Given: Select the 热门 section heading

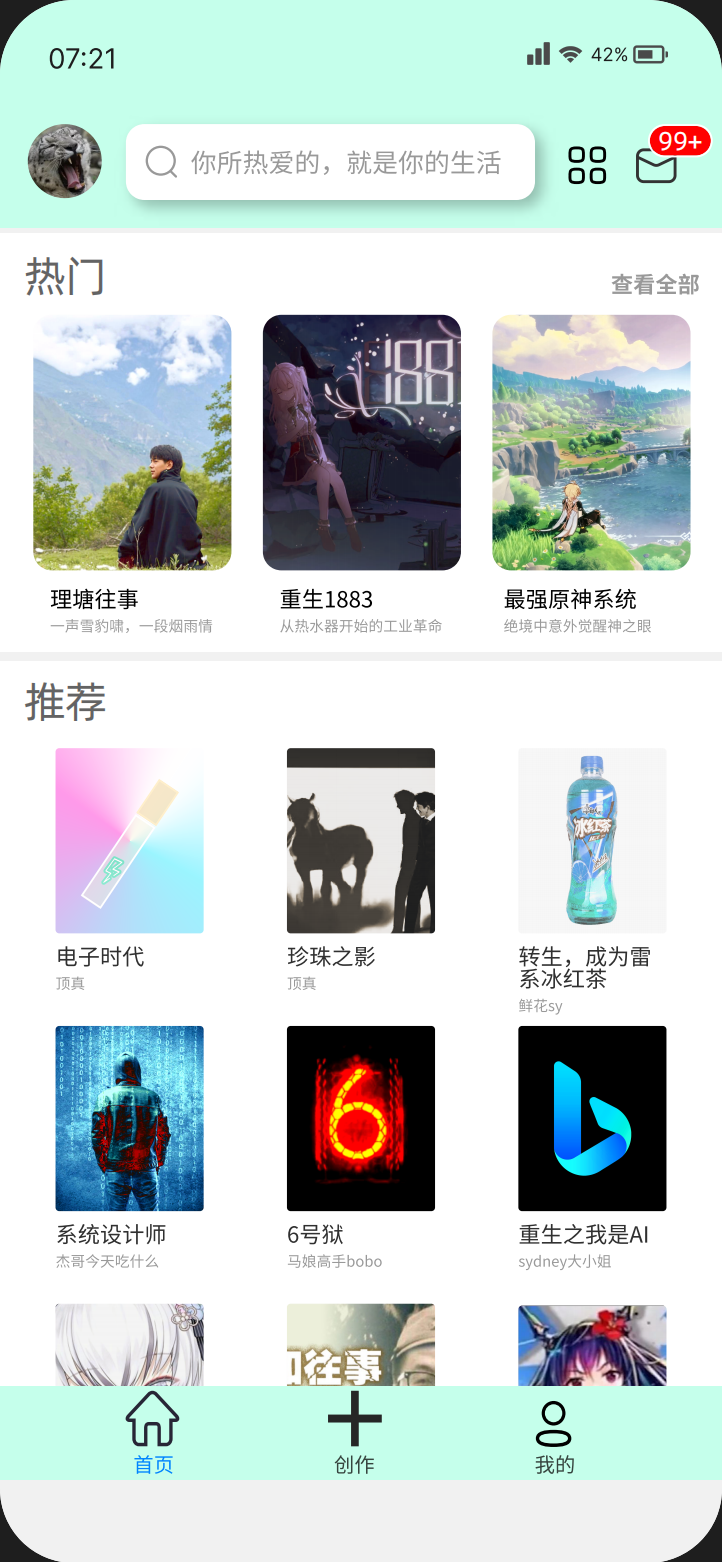Looking at the screenshot, I should click(65, 277).
